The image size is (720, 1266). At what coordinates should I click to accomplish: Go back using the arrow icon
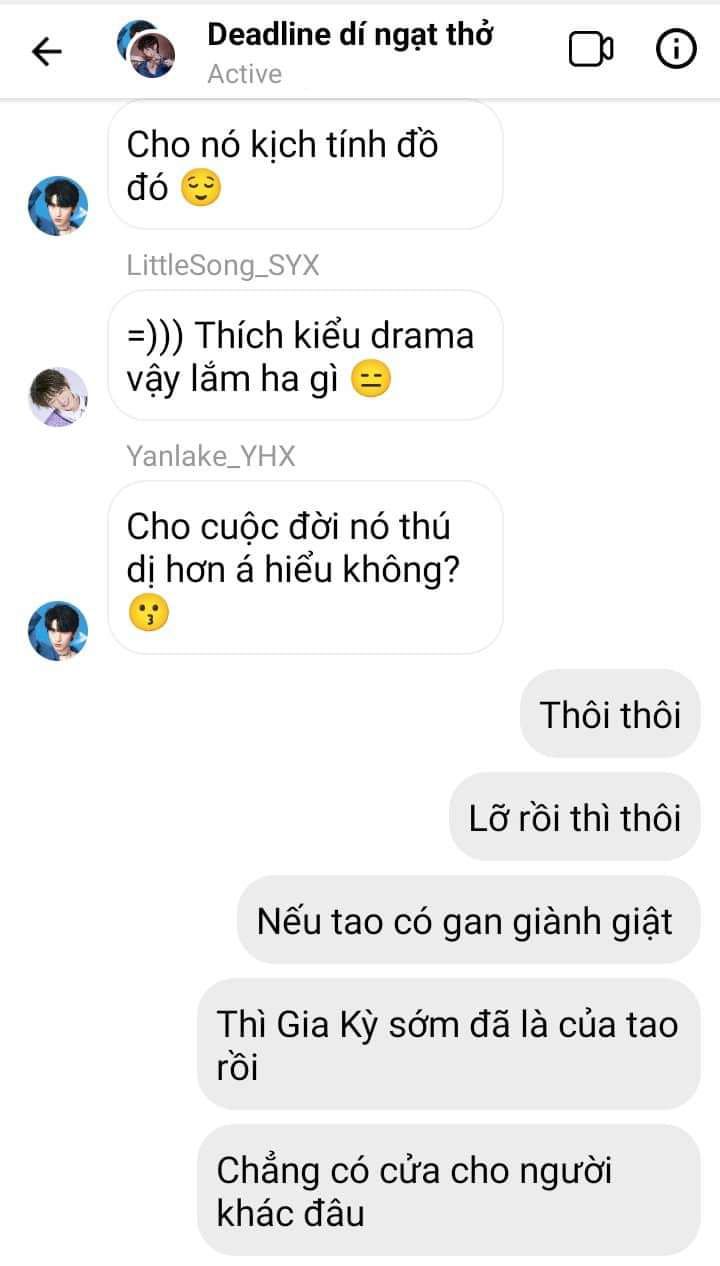(x=47, y=51)
